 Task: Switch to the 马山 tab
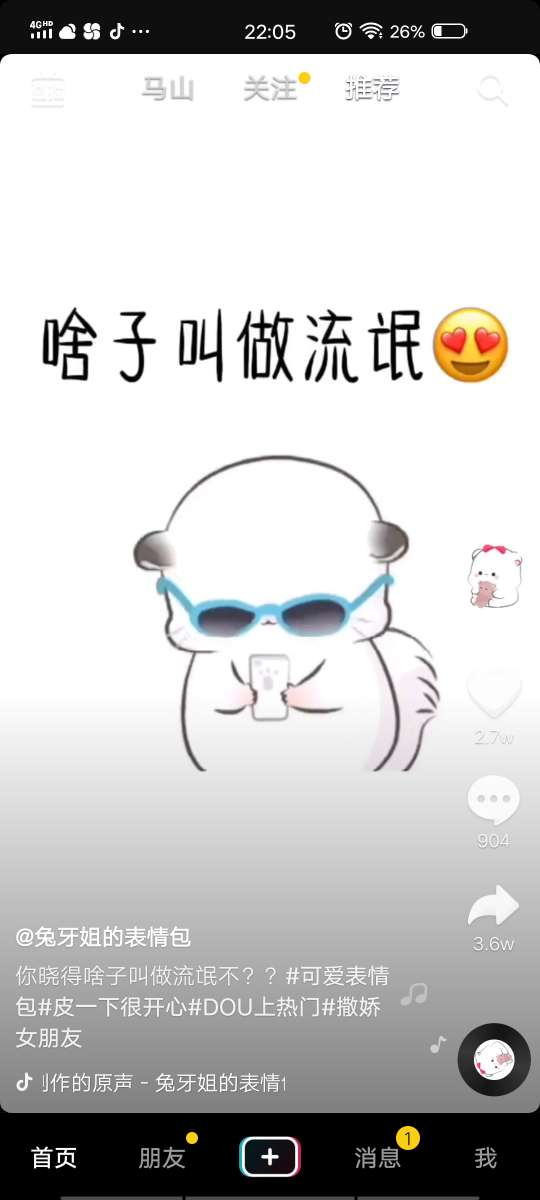(167, 89)
